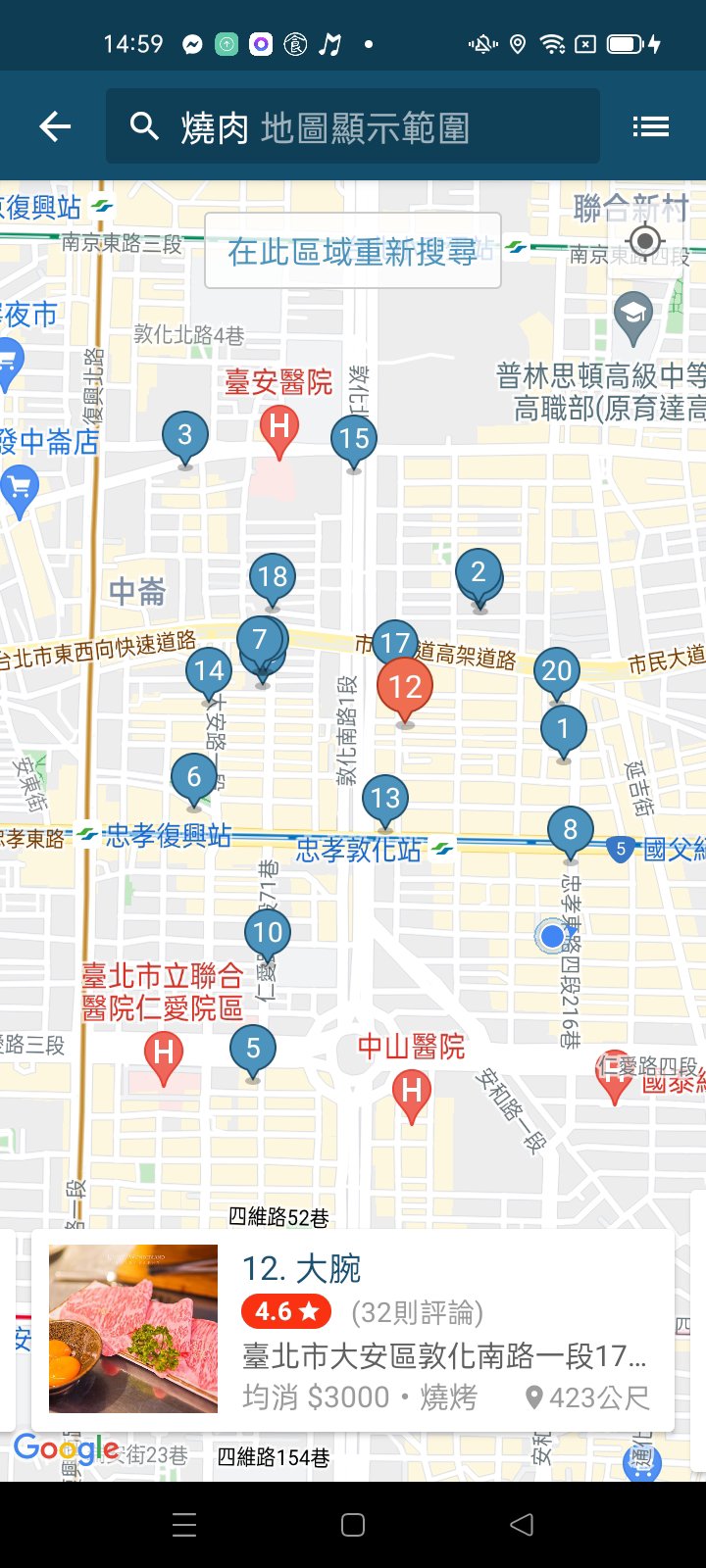
Task: Switch to list view icon
Action: point(650,126)
